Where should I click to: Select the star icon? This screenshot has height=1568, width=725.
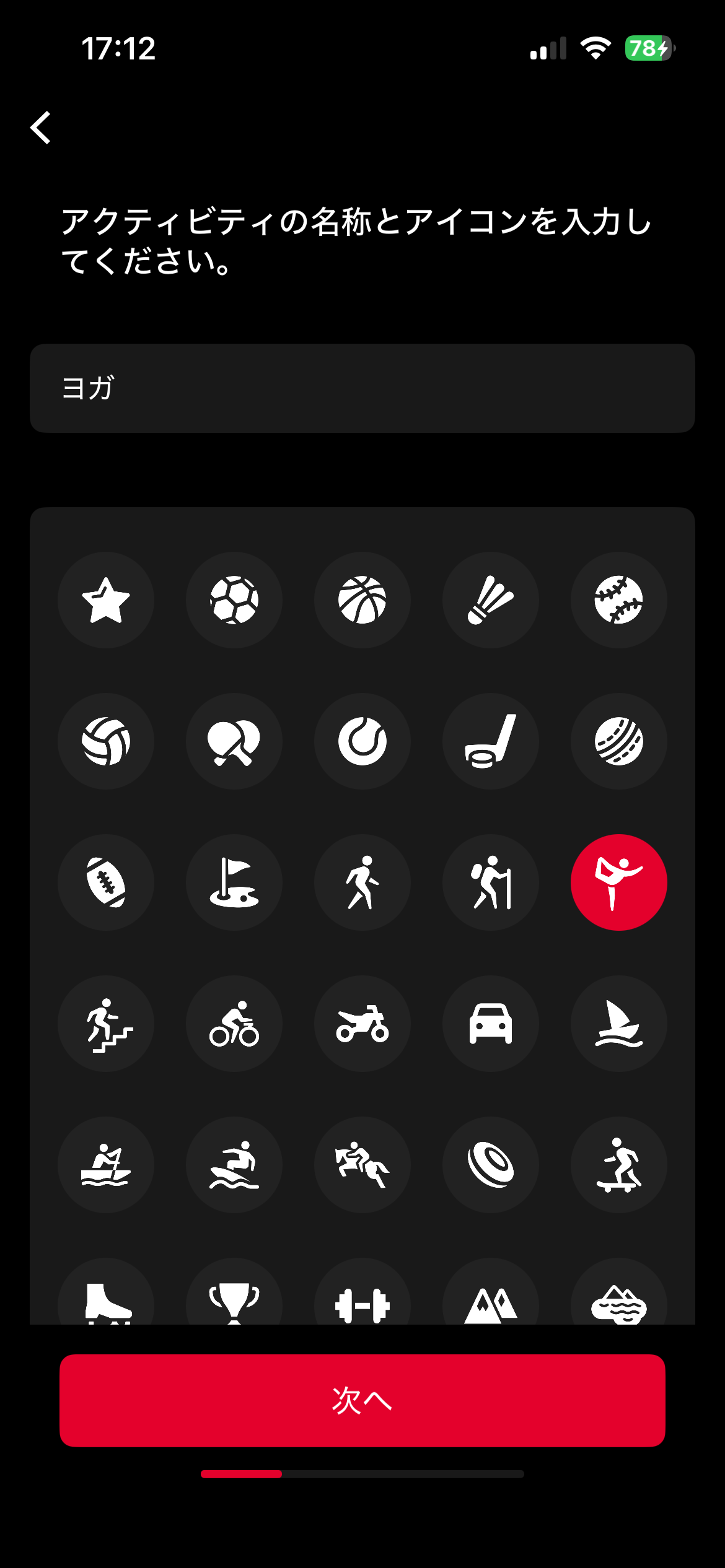click(x=106, y=600)
